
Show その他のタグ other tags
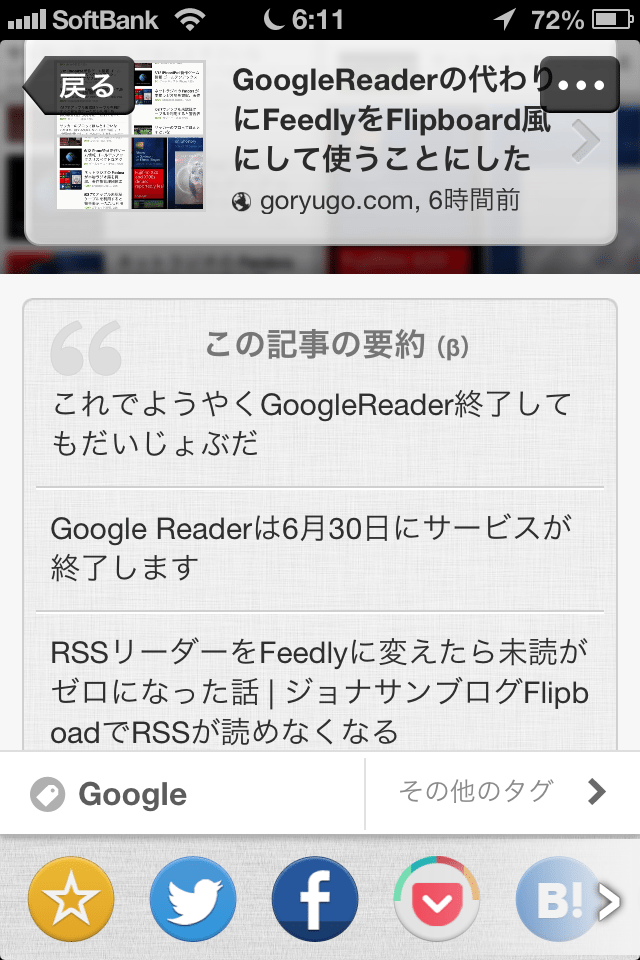500,792
